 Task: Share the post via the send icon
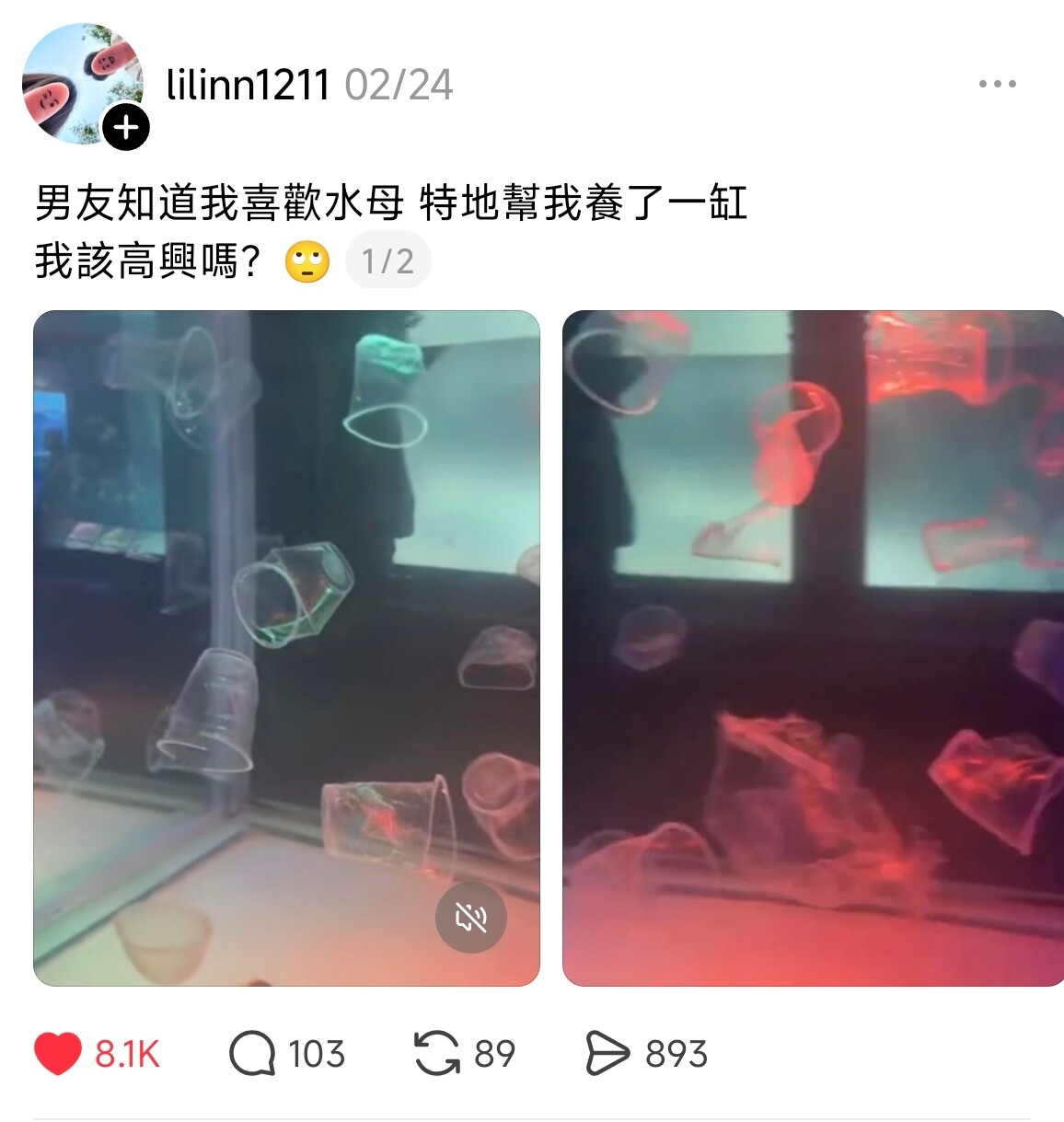607,1054
